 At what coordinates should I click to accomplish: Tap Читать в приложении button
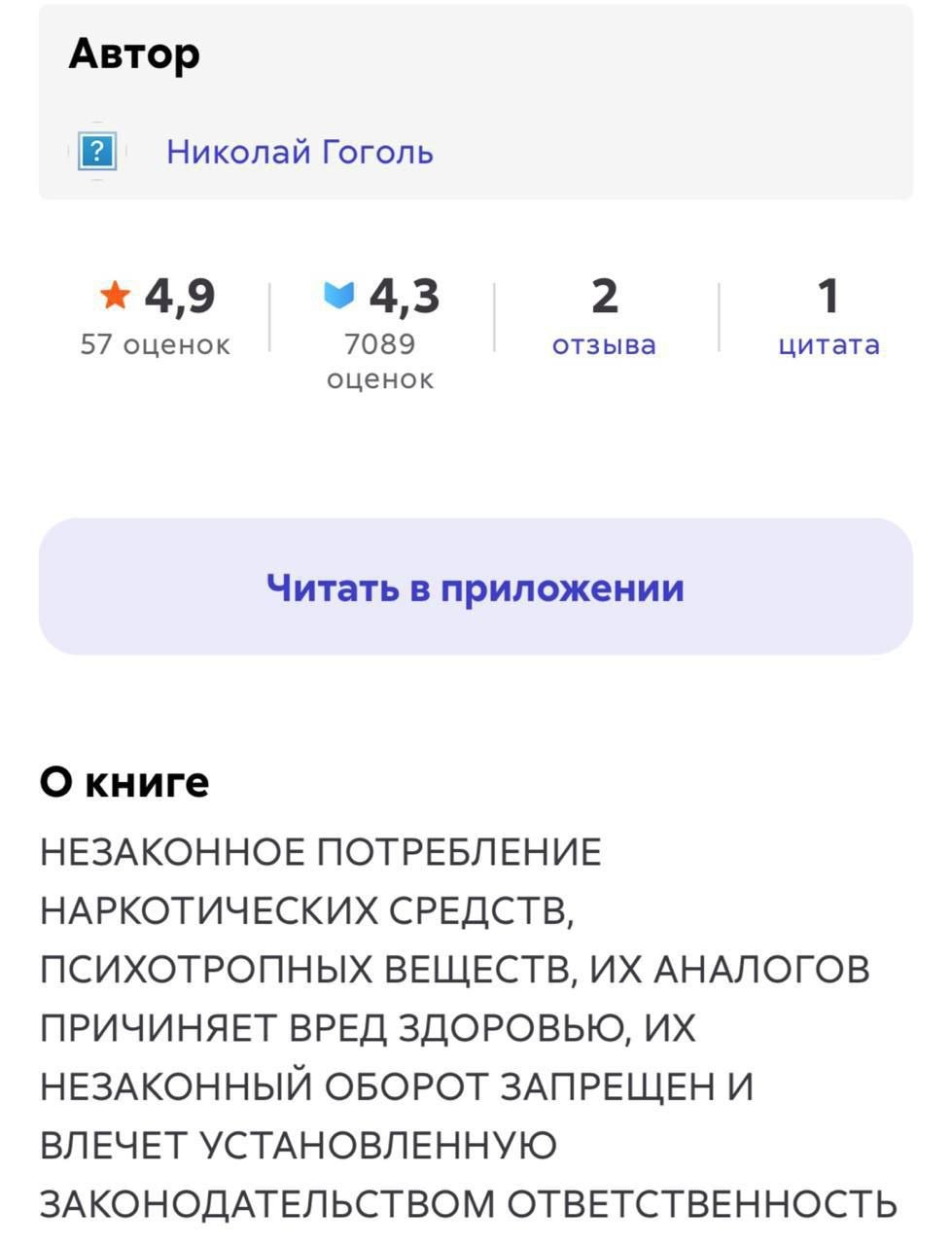coord(476,587)
